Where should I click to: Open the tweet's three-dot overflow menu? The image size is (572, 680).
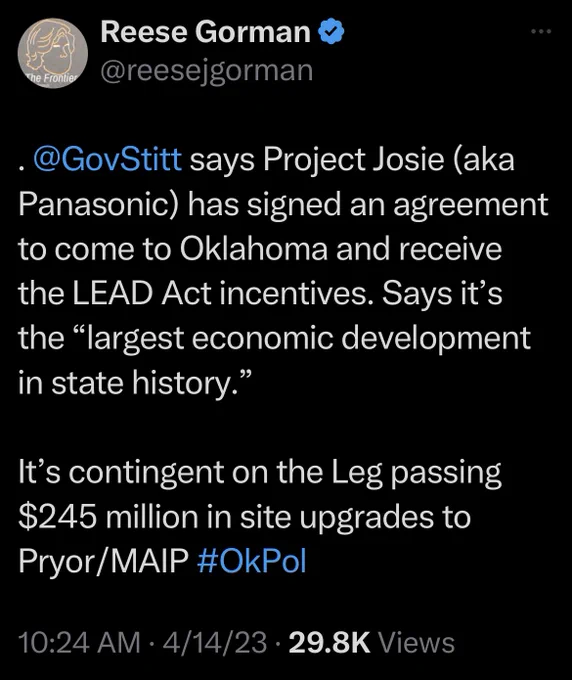coord(541,32)
